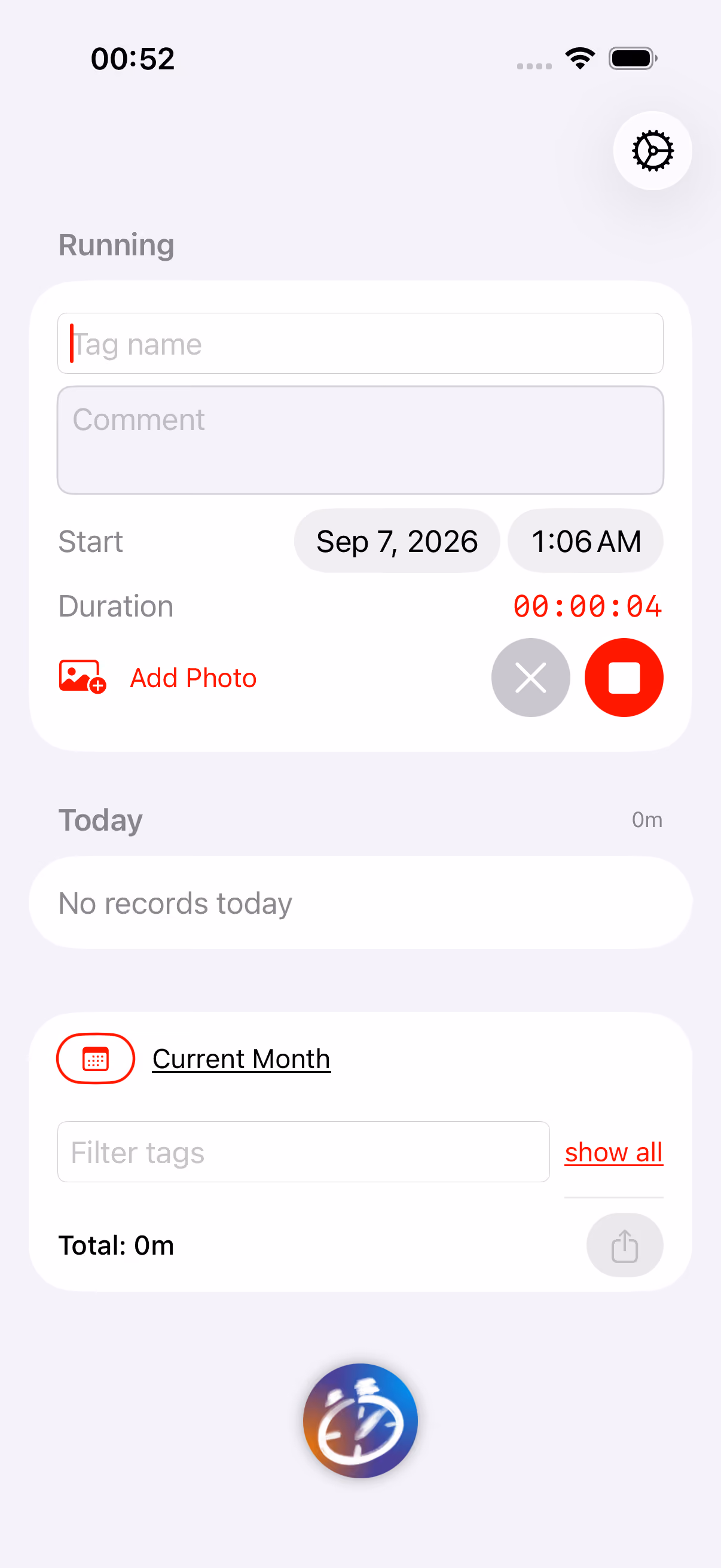This screenshot has height=1568, width=721.
Task: Stop the running timer
Action: pos(624,678)
